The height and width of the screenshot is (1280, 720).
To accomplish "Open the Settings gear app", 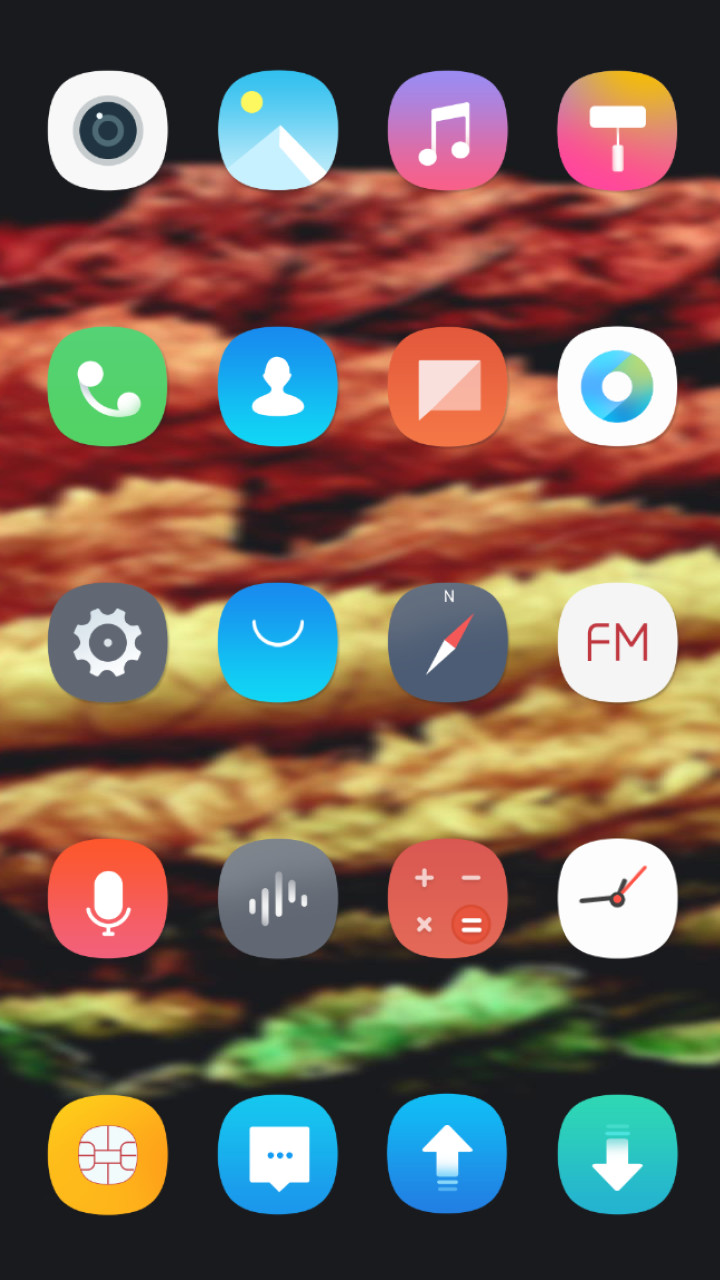I will click(108, 642).
